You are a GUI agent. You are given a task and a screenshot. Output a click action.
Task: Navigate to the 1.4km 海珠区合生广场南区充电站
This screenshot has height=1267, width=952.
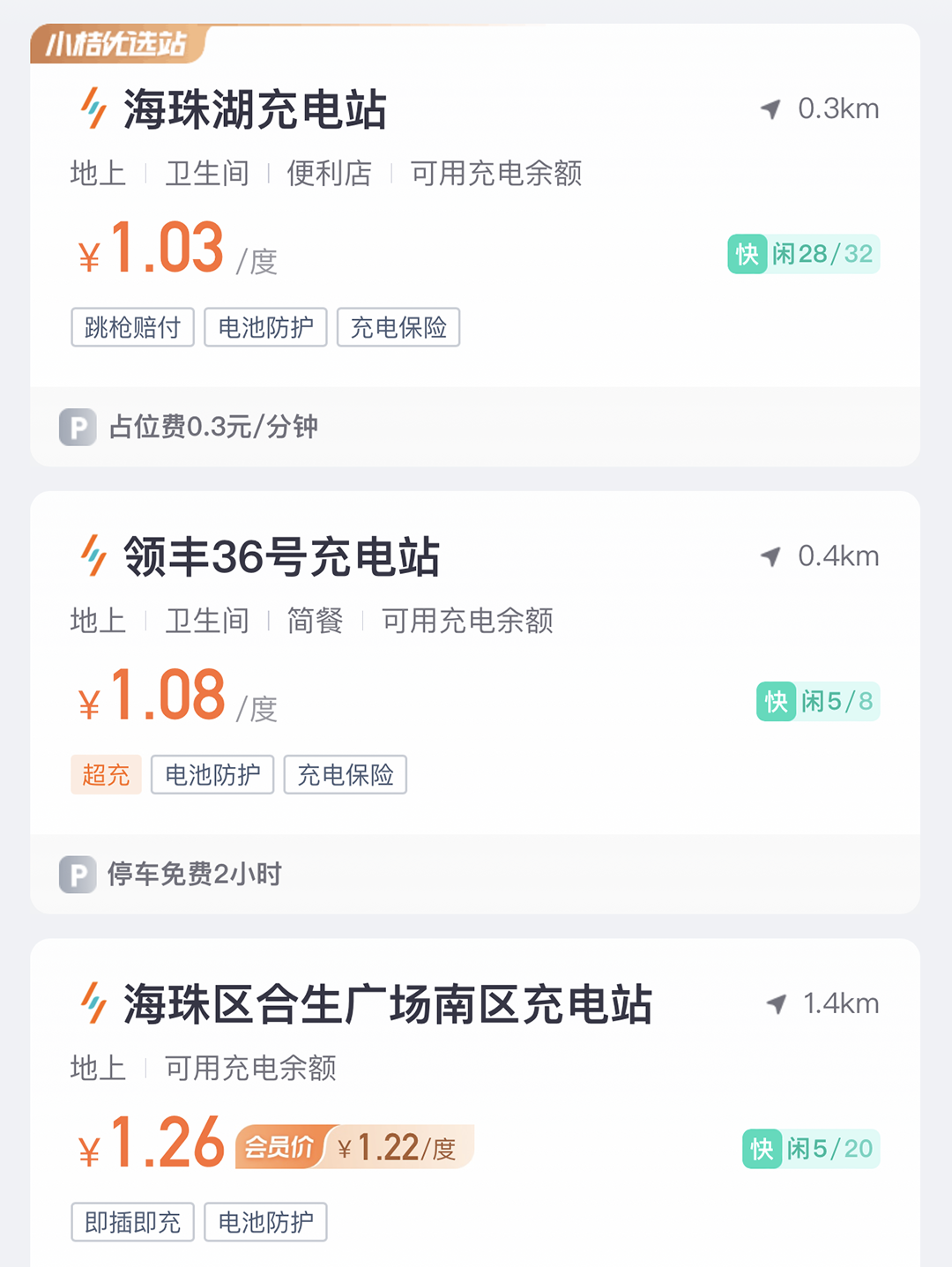click(x=823, y=1003)
